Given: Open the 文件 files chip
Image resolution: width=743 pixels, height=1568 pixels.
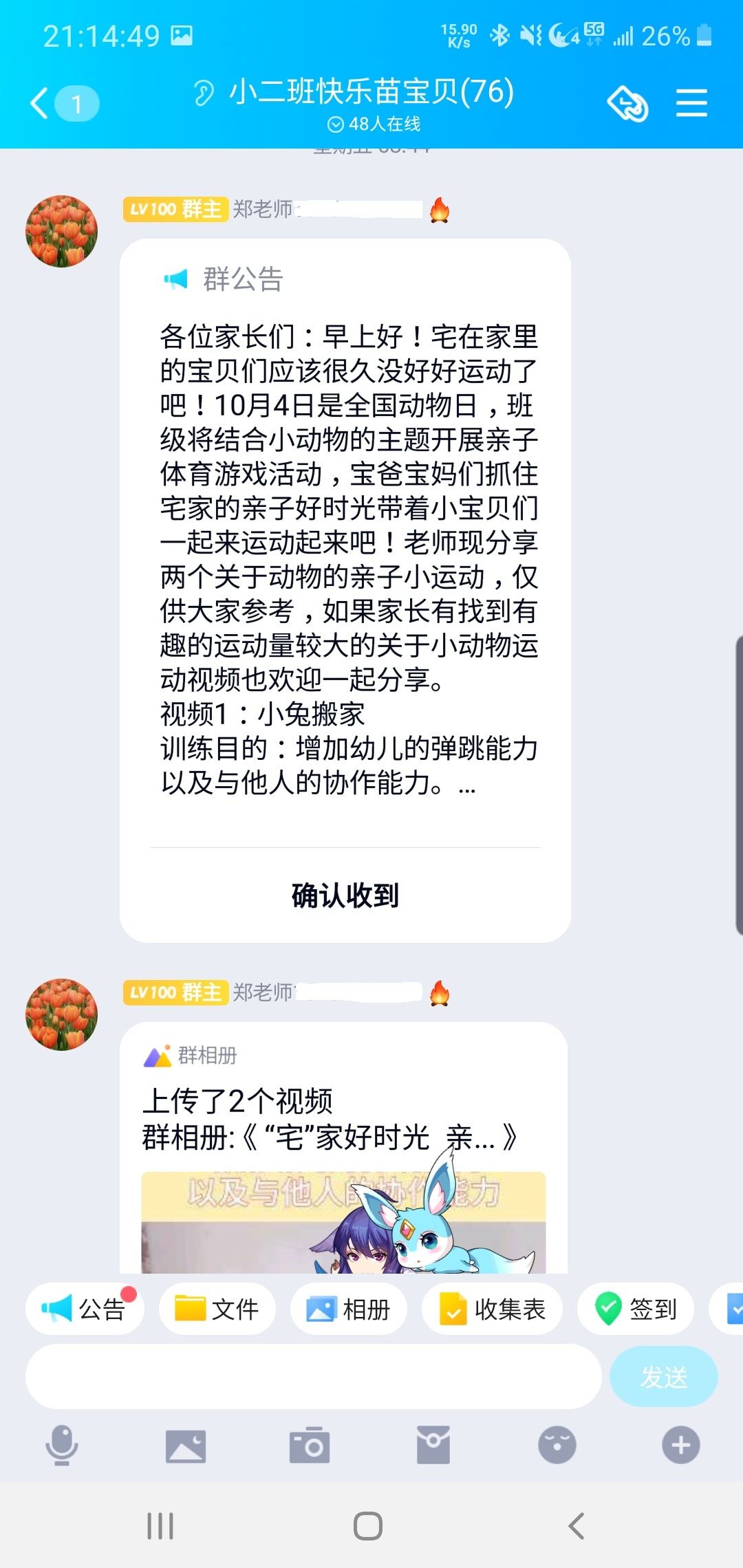Looking at the screenshot, I should point(217,1309).
